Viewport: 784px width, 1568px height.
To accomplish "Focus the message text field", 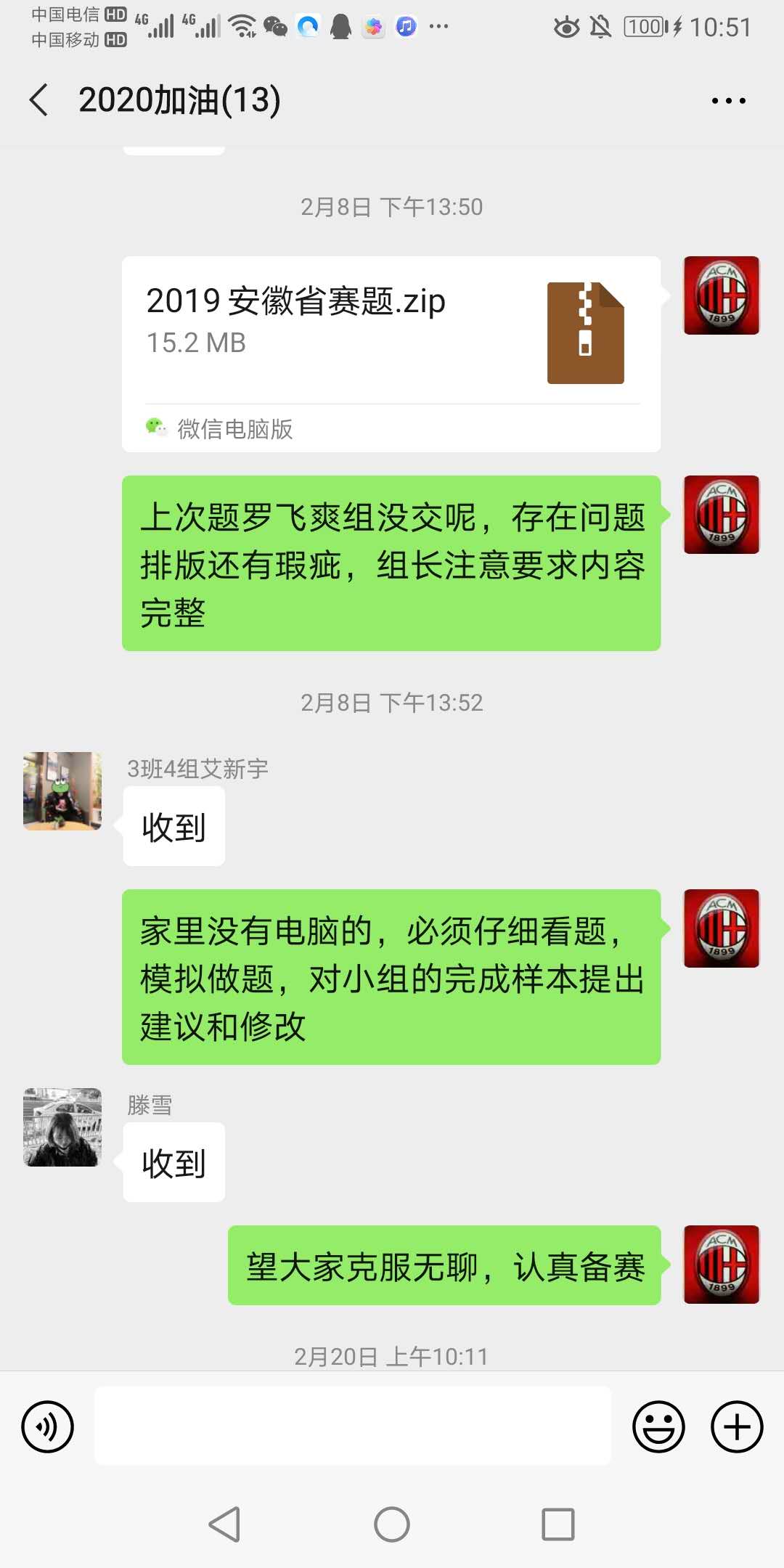I will click(353, 1426).
